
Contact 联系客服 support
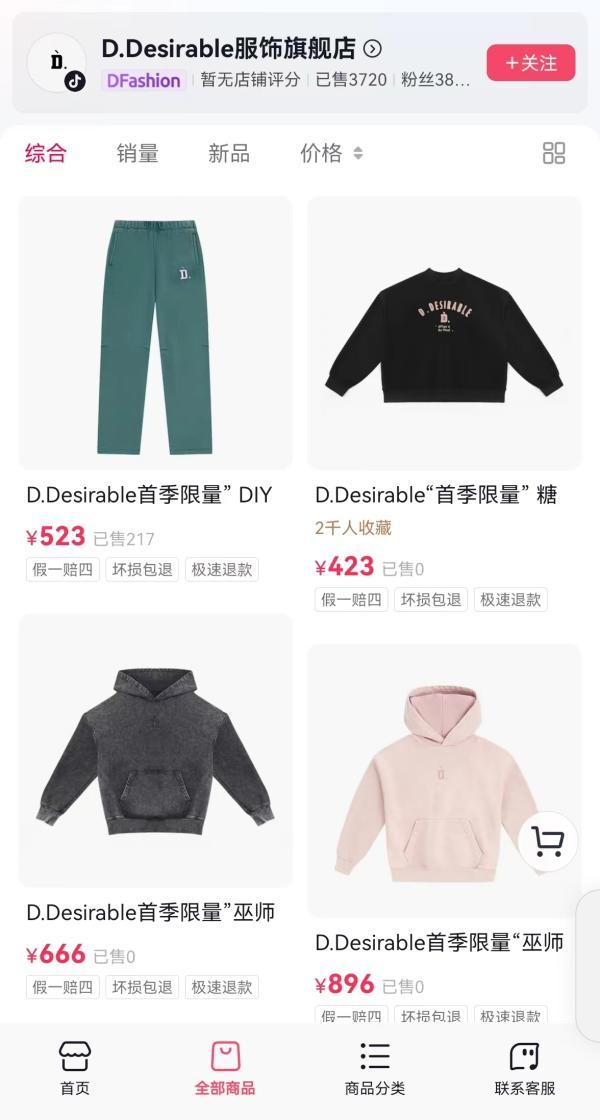tap(525, 1068)
